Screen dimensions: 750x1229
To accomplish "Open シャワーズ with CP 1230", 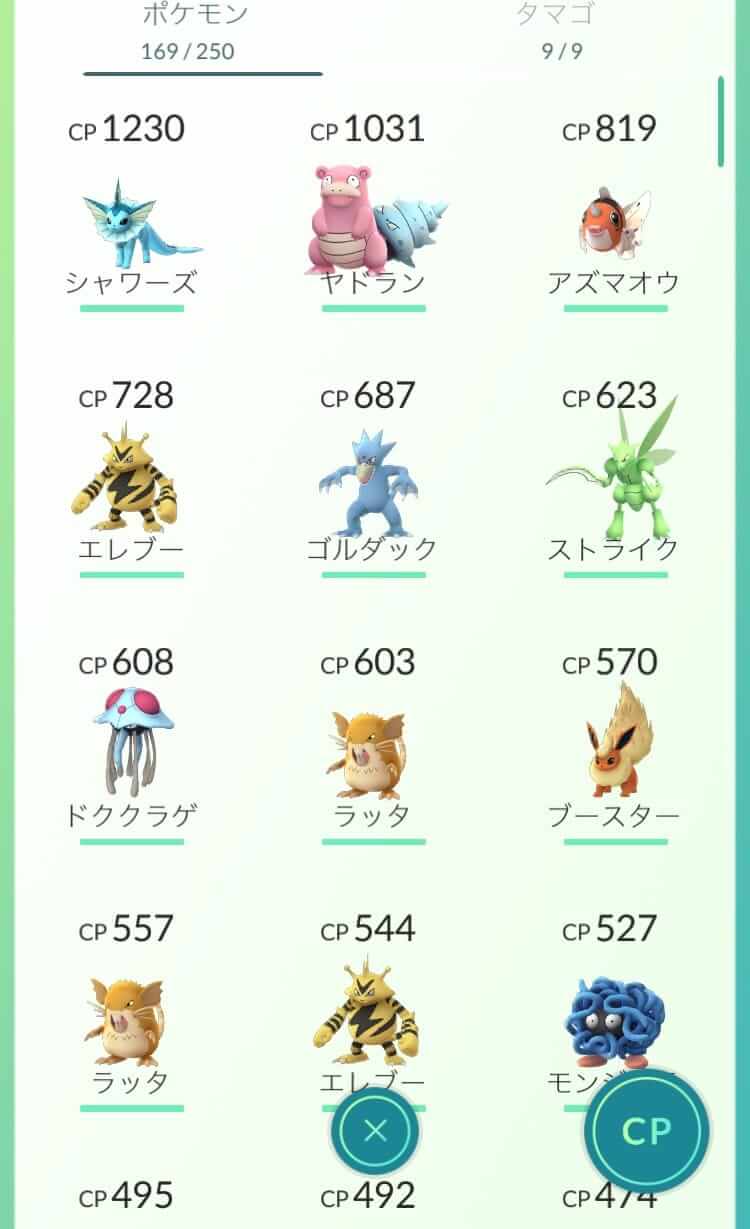I will [x=131, y=212].
